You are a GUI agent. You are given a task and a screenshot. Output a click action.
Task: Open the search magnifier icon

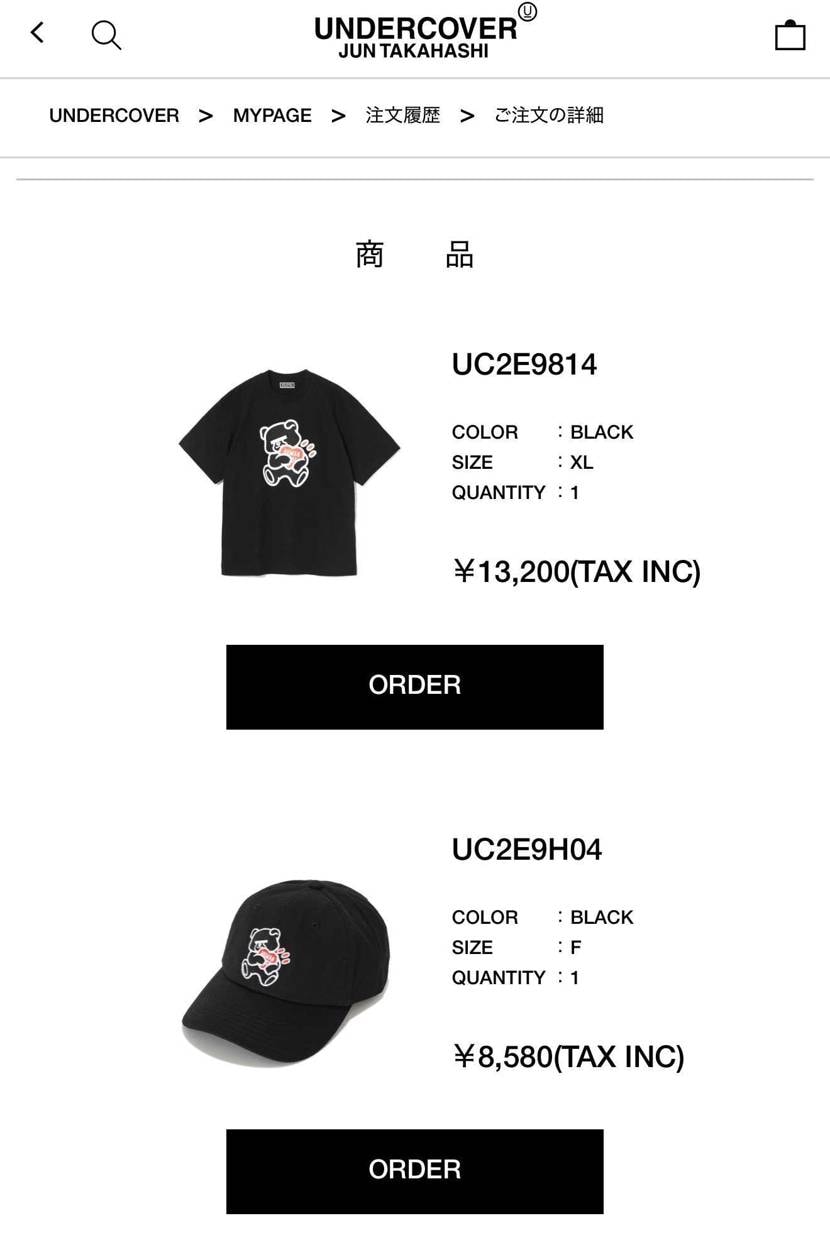pyautogui.click(x=106, y=35)
